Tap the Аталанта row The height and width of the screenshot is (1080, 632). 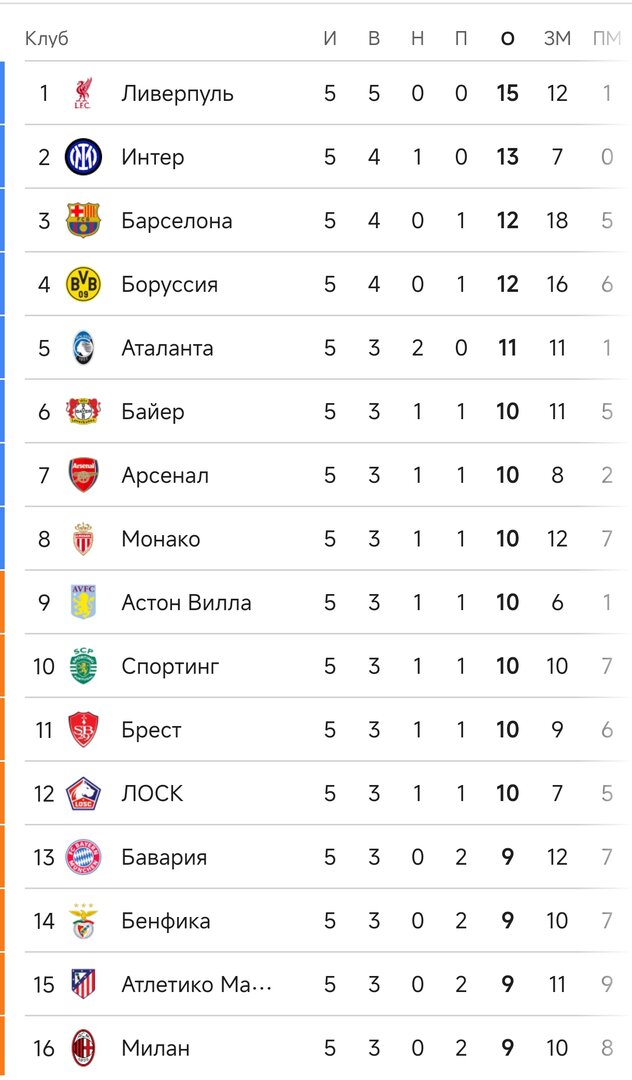pyautogui.click(x=167, y=348)
